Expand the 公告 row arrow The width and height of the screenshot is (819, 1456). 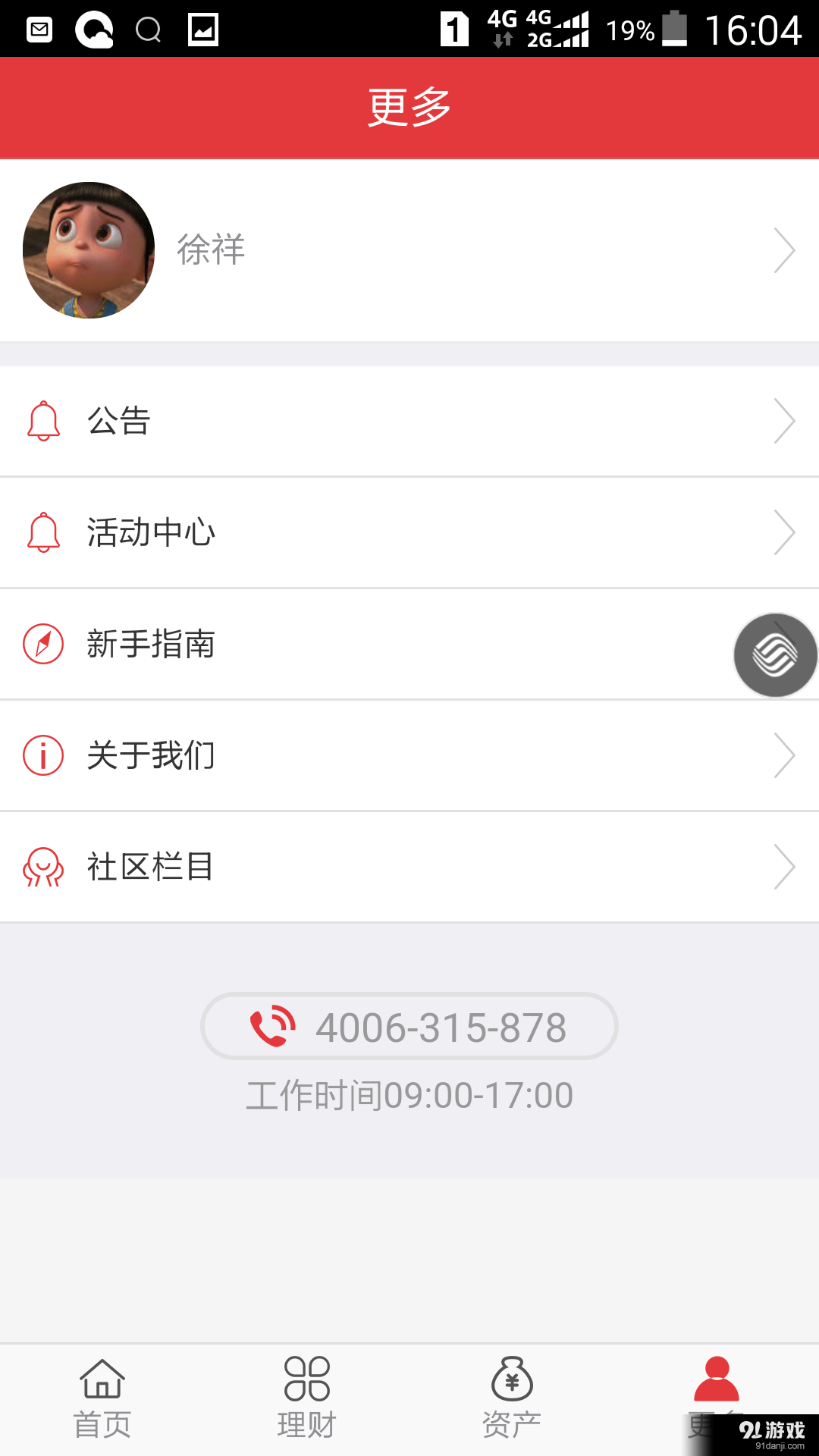coord(785,421)
